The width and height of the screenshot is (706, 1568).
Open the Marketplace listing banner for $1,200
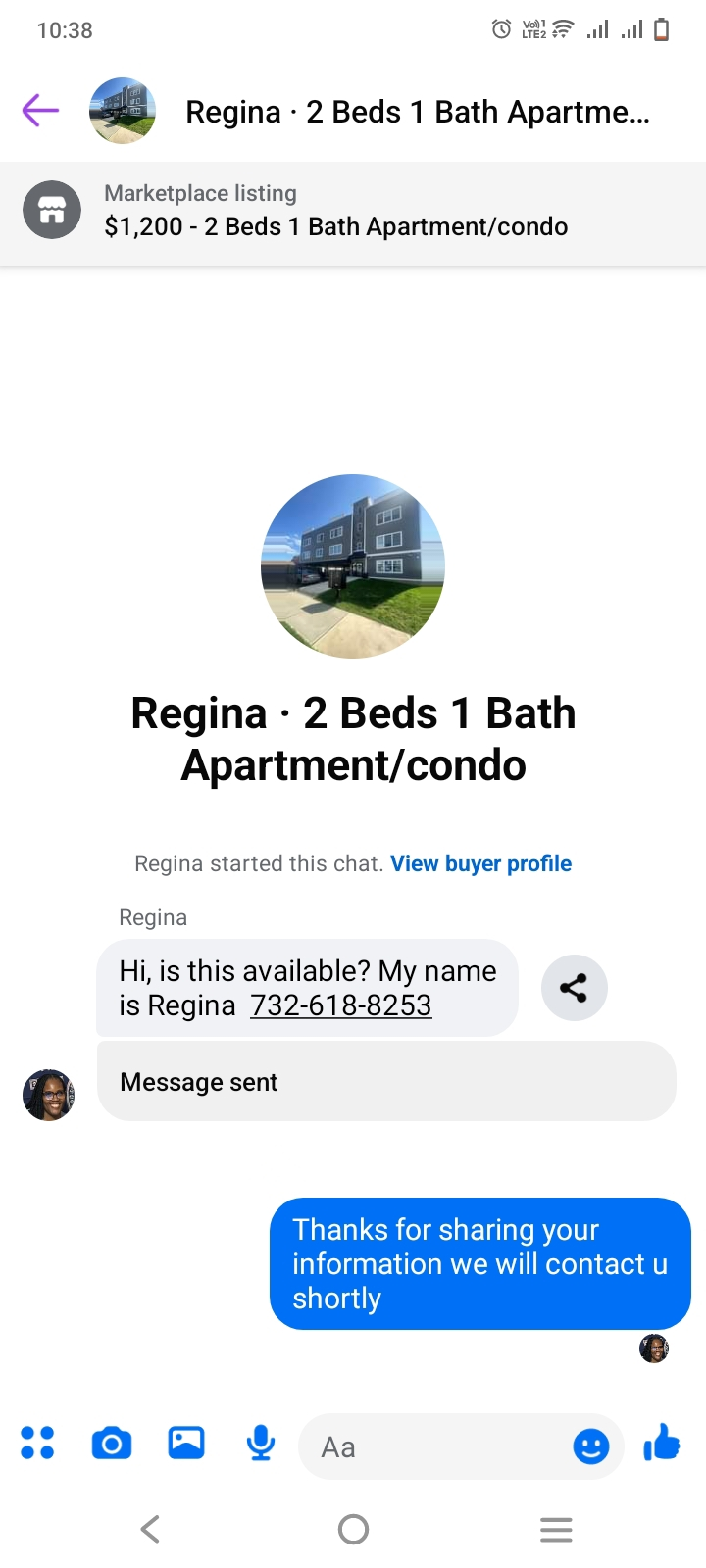pos(353,212)
